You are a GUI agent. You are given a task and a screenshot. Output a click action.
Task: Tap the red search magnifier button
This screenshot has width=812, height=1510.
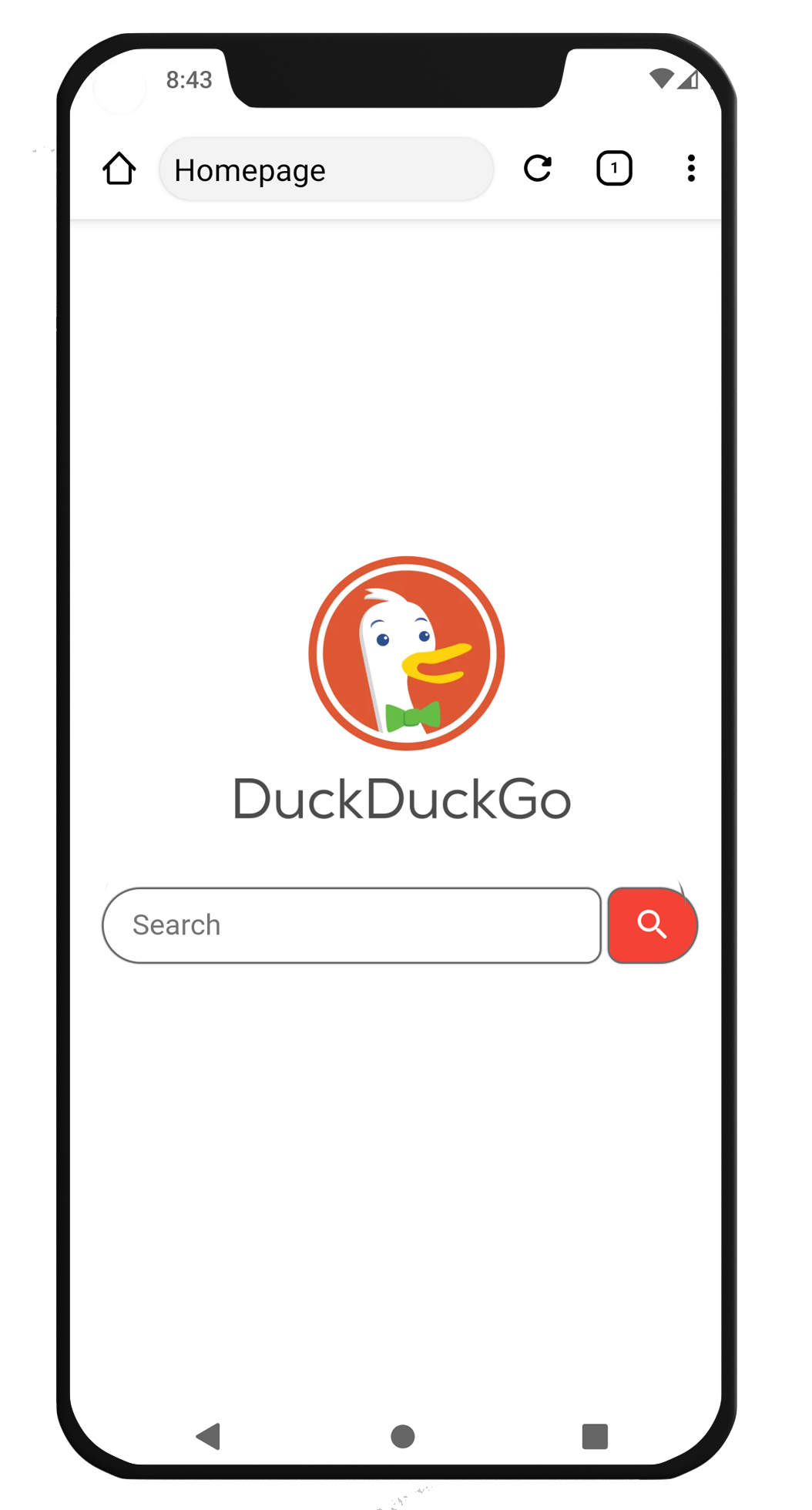[x=652, y=924]
